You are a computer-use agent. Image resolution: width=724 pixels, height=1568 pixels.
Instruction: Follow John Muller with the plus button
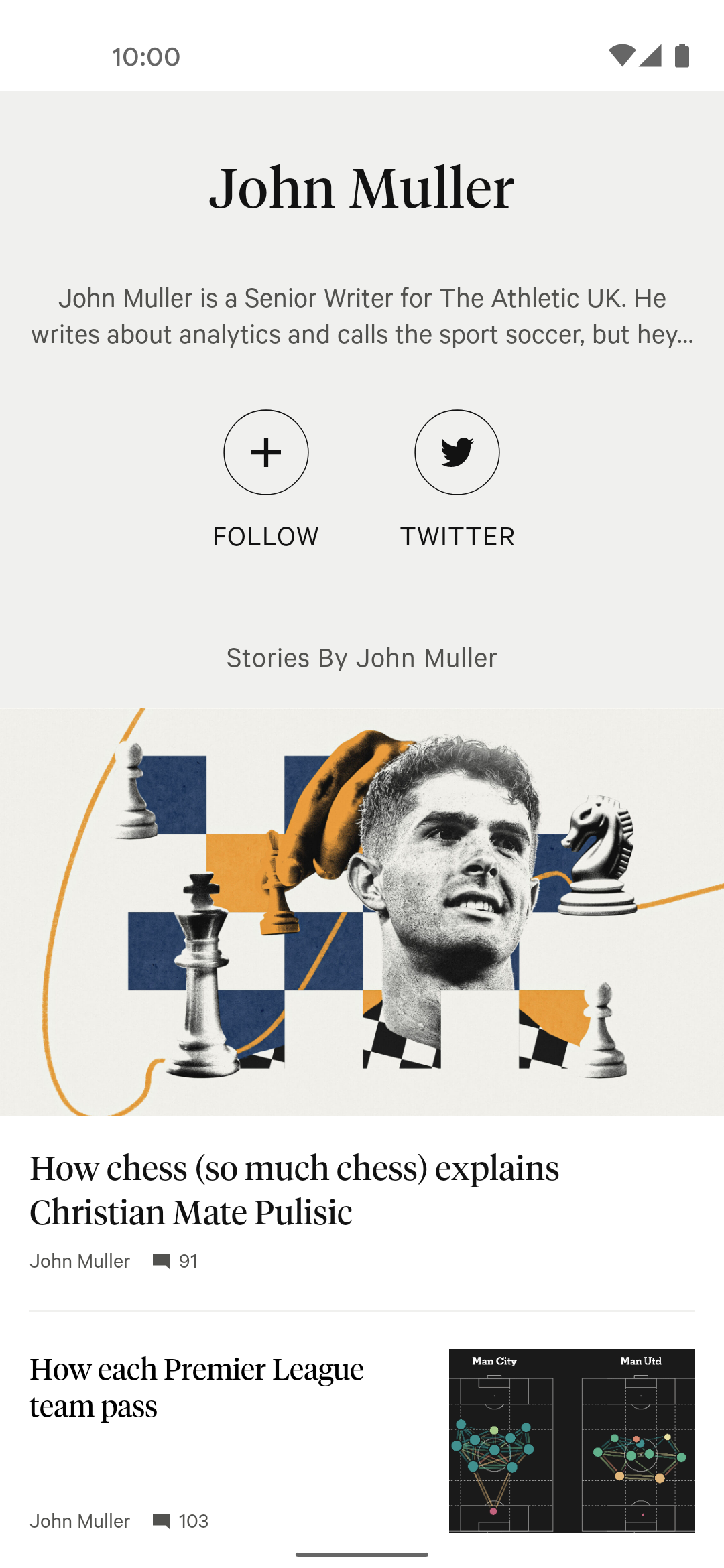tap(266, 452)
